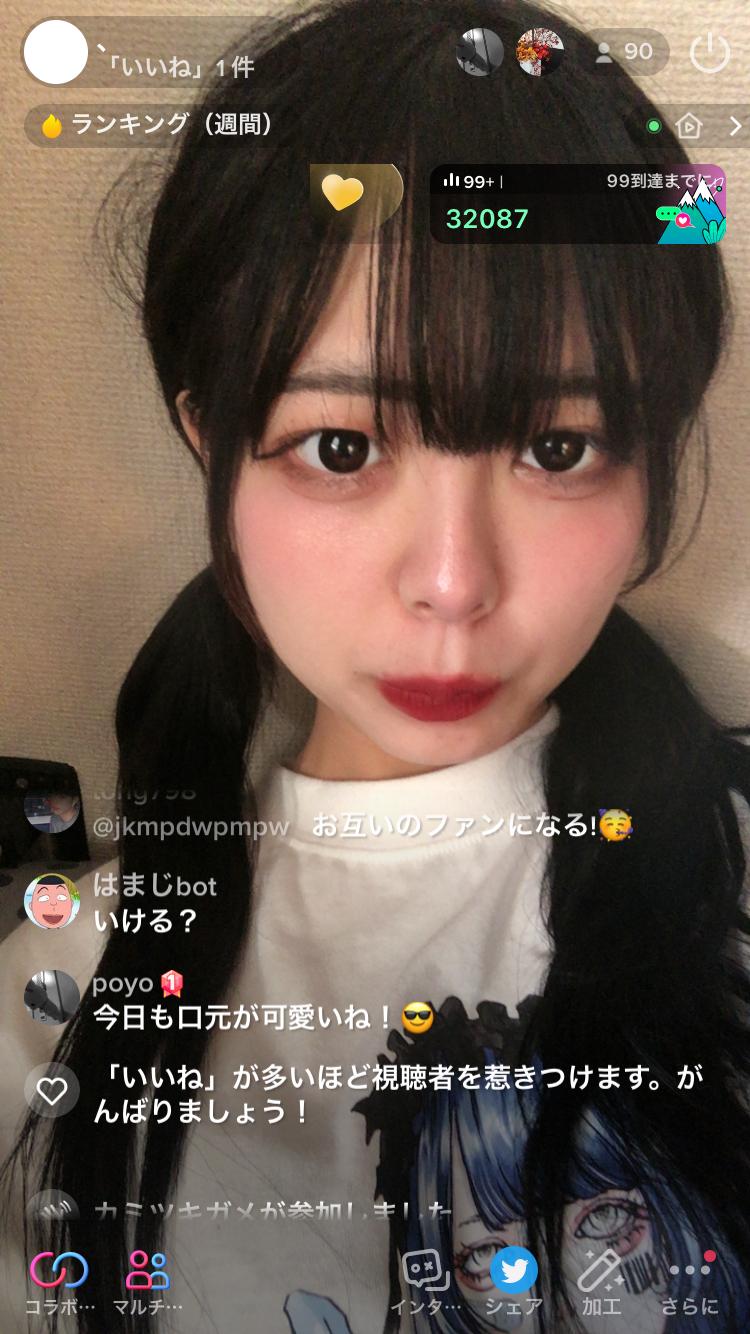The height and width of the screenshot is (1334, 750).
Task: Expand the ranking bar's right arrow
Action: click(736, 126)
